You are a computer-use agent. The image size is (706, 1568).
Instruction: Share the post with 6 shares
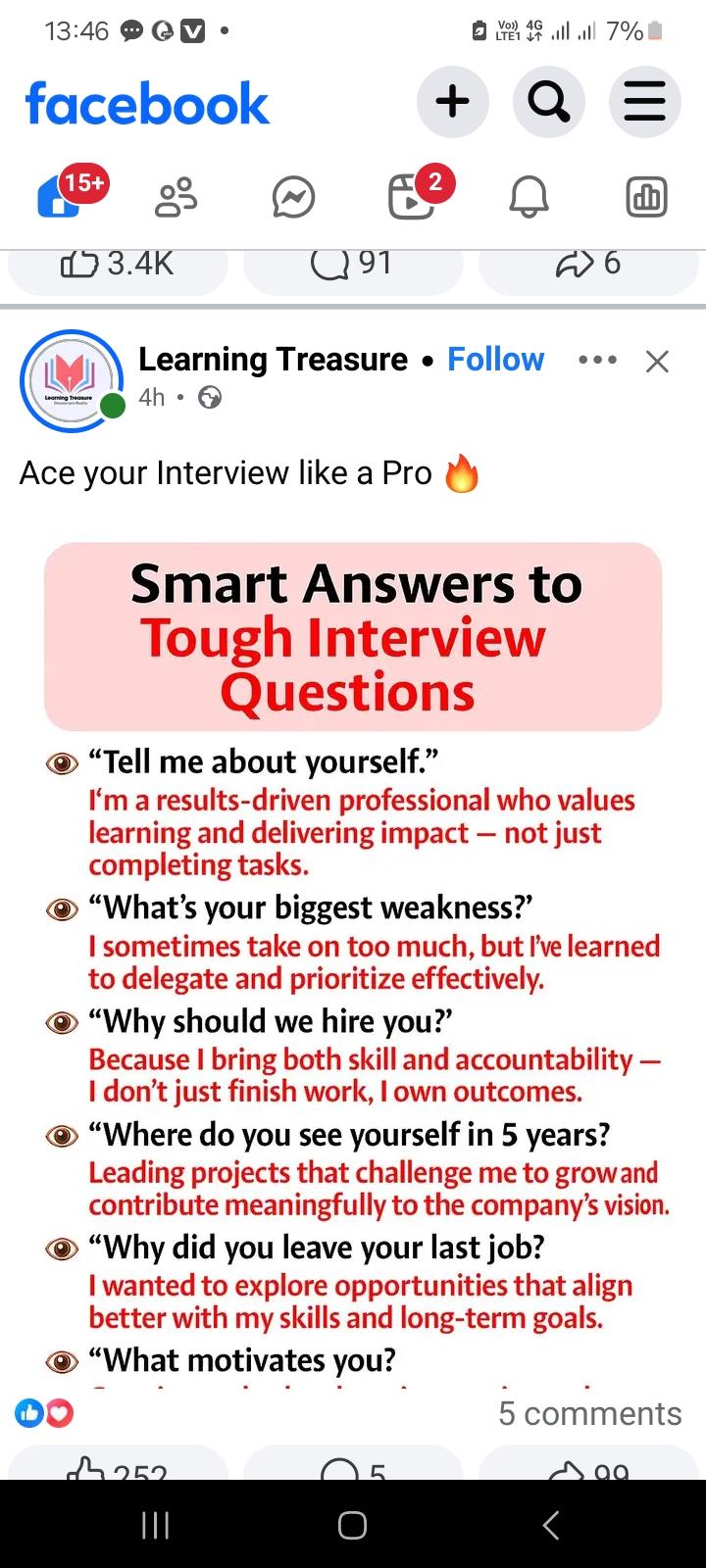coord(588,264)
